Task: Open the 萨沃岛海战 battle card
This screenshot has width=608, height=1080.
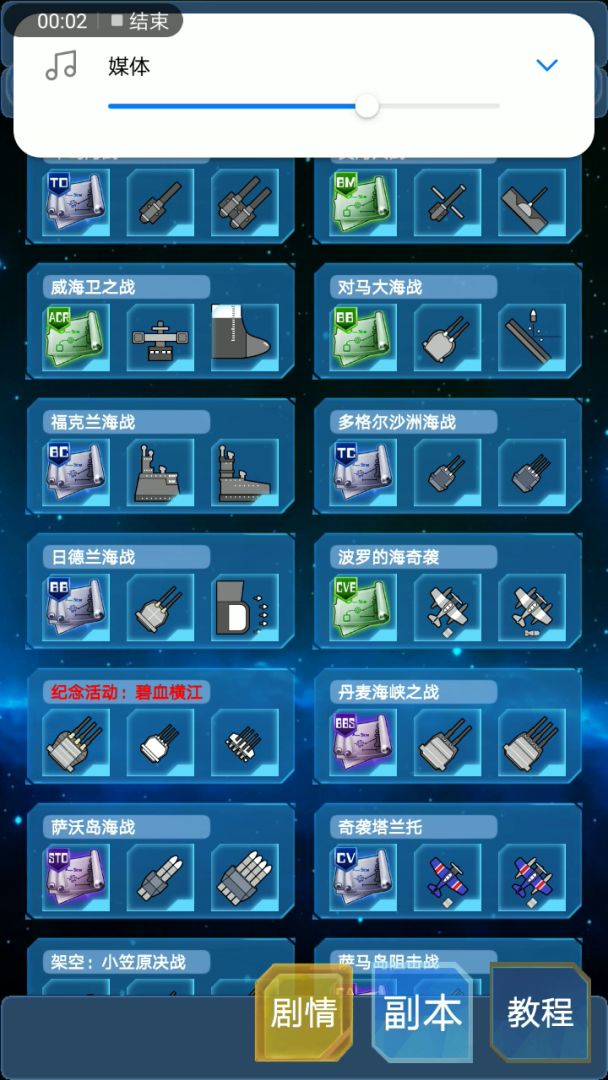Action: [160, 861]
